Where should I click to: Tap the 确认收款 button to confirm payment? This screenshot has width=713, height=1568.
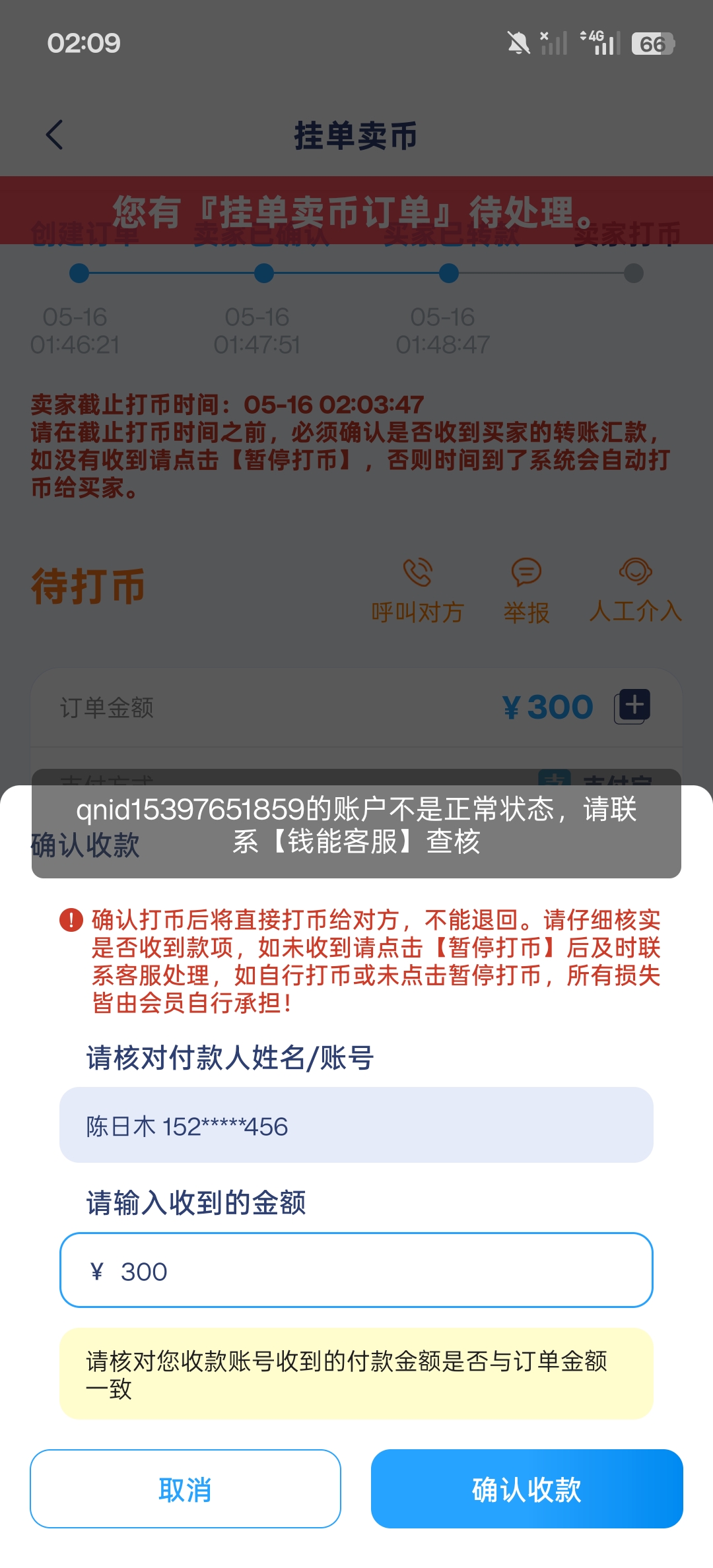click(527, 1489)
